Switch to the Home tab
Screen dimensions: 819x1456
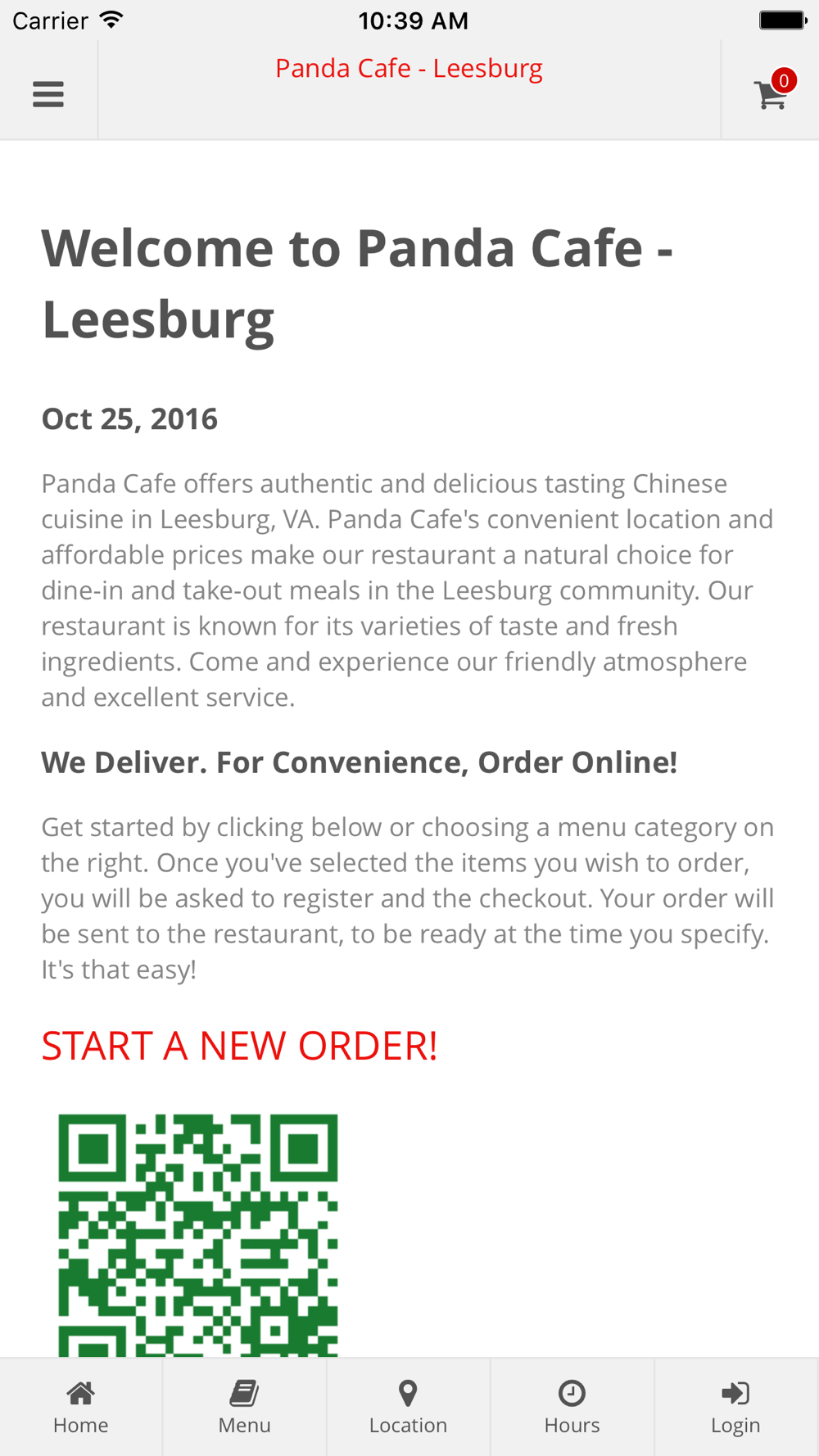pyautogui.click(x=81, y=1408)
